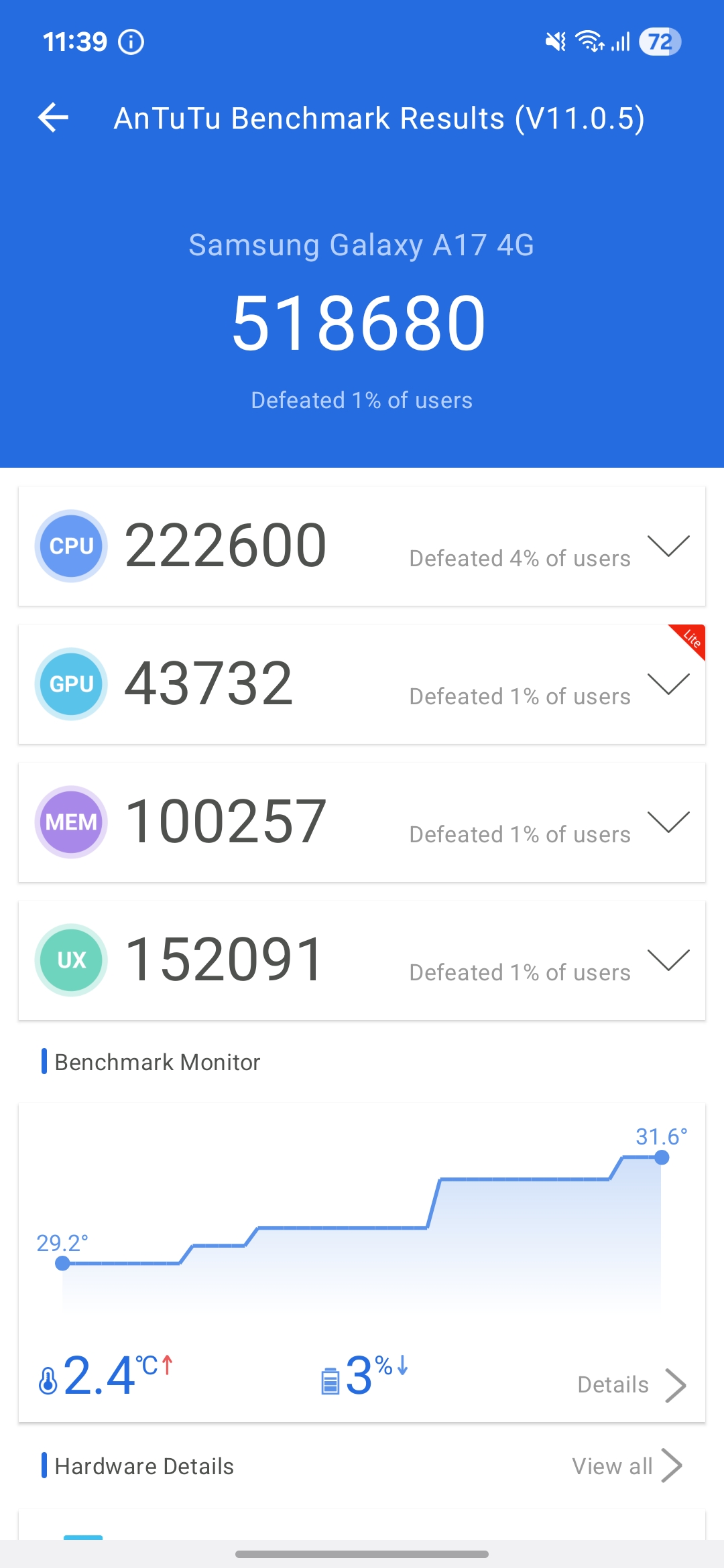724x1568 pixels.
Task: Expand the GPU score breakdown
Action: [668, 684]
